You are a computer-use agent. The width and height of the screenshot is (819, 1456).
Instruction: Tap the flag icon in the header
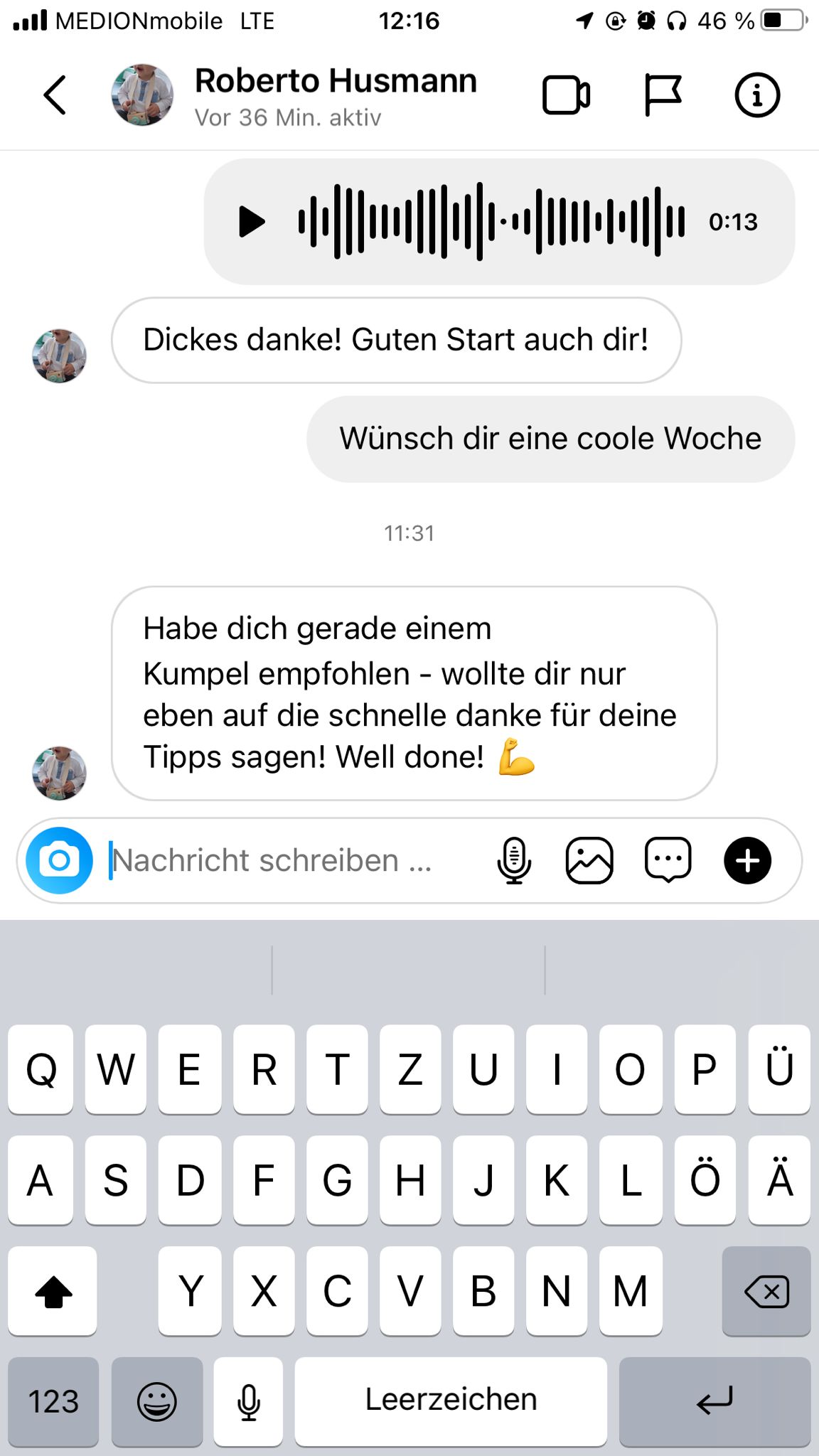point(663,95)
